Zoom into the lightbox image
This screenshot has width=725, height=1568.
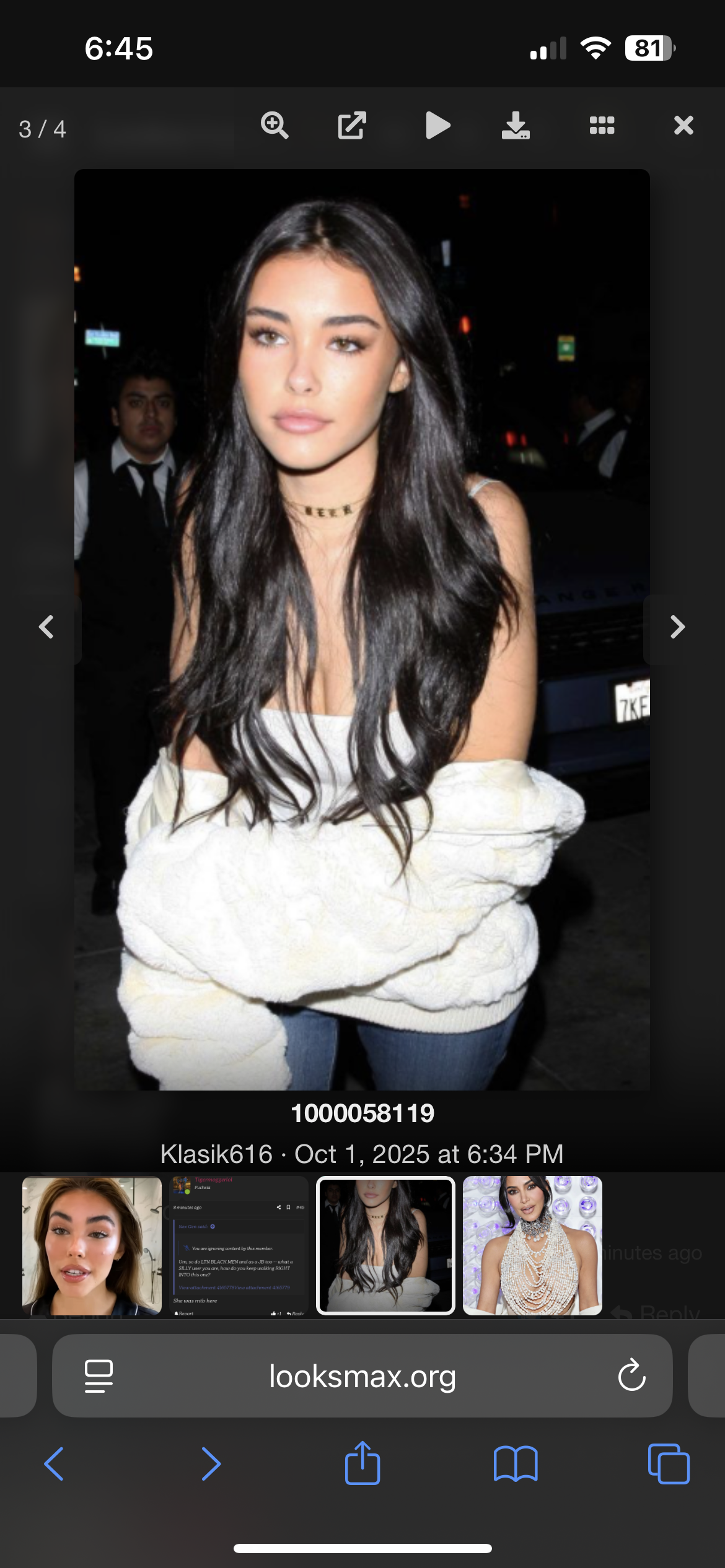click(x=274, y=126)
